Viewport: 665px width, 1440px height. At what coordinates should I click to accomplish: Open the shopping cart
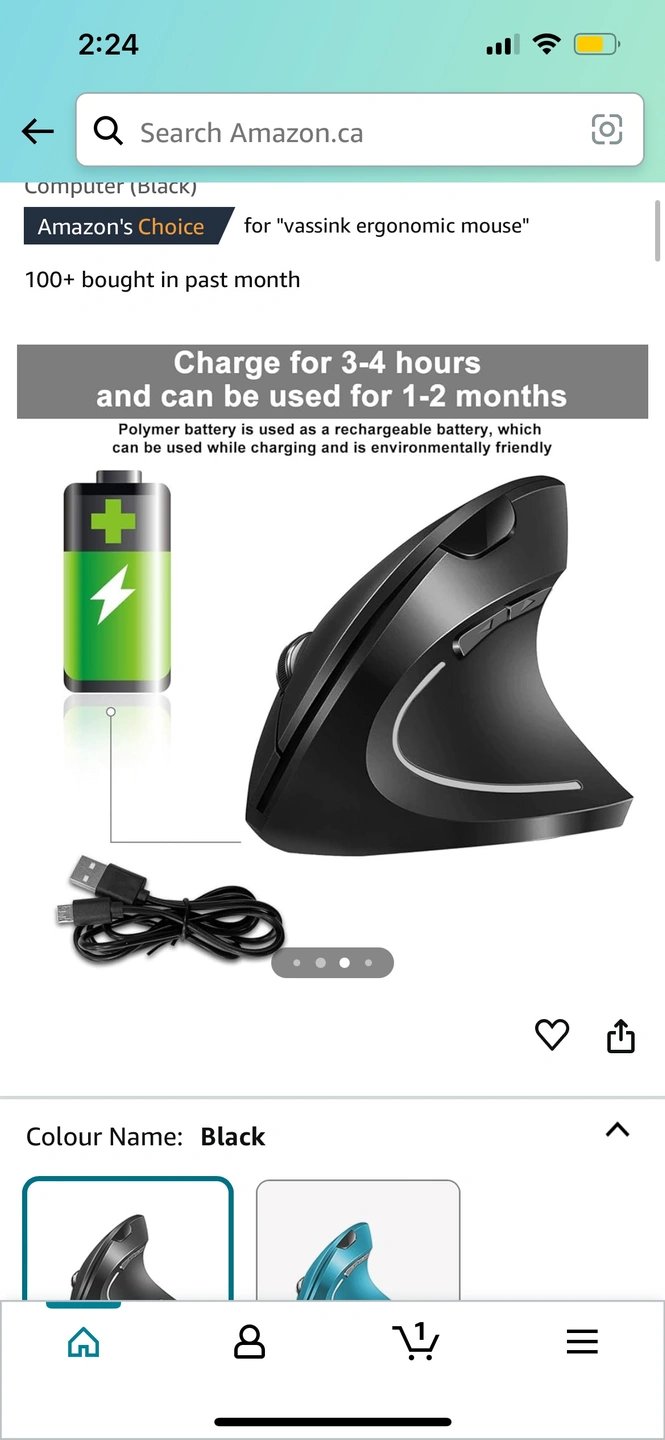point(415,1342)
